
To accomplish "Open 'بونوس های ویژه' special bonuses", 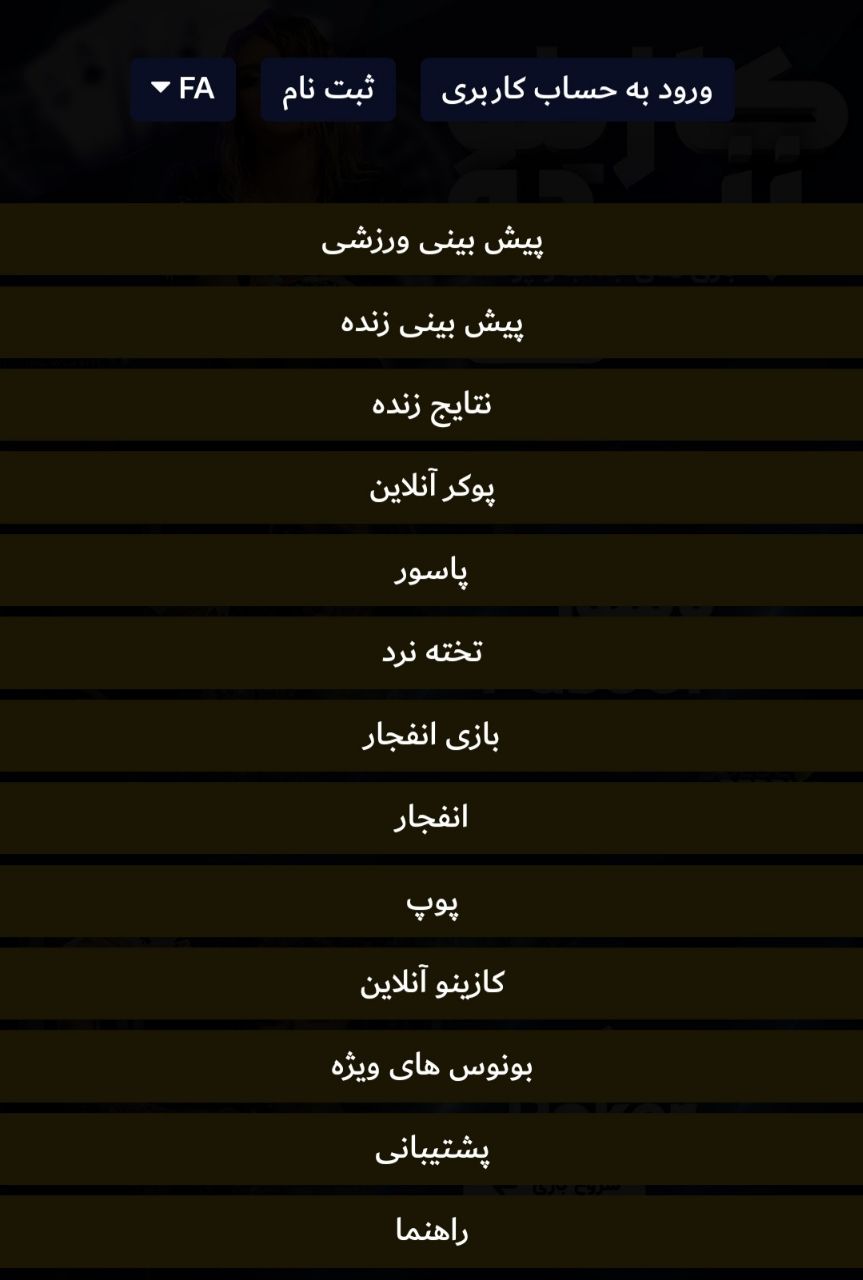I will coord(431,1066).
